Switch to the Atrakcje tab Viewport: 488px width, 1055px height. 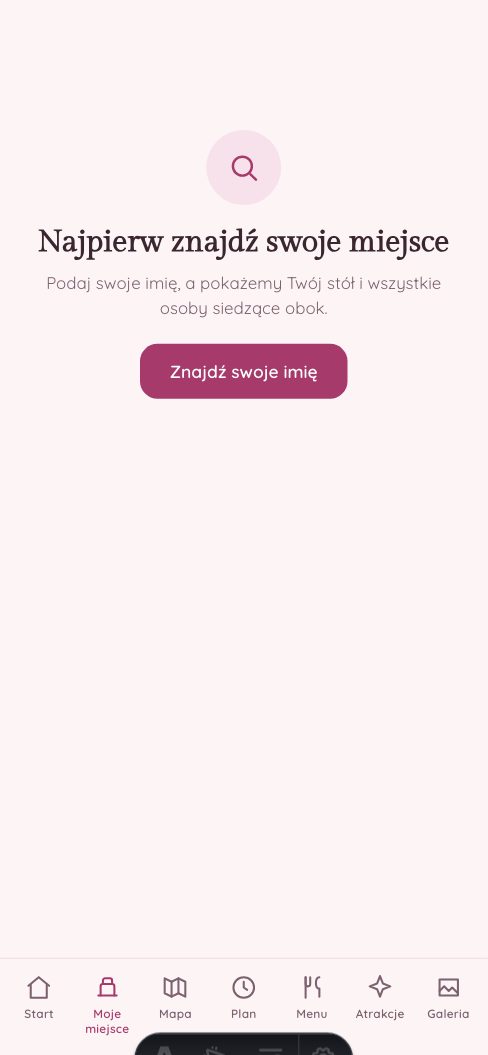pyautogui.click(x=380, y=997)
